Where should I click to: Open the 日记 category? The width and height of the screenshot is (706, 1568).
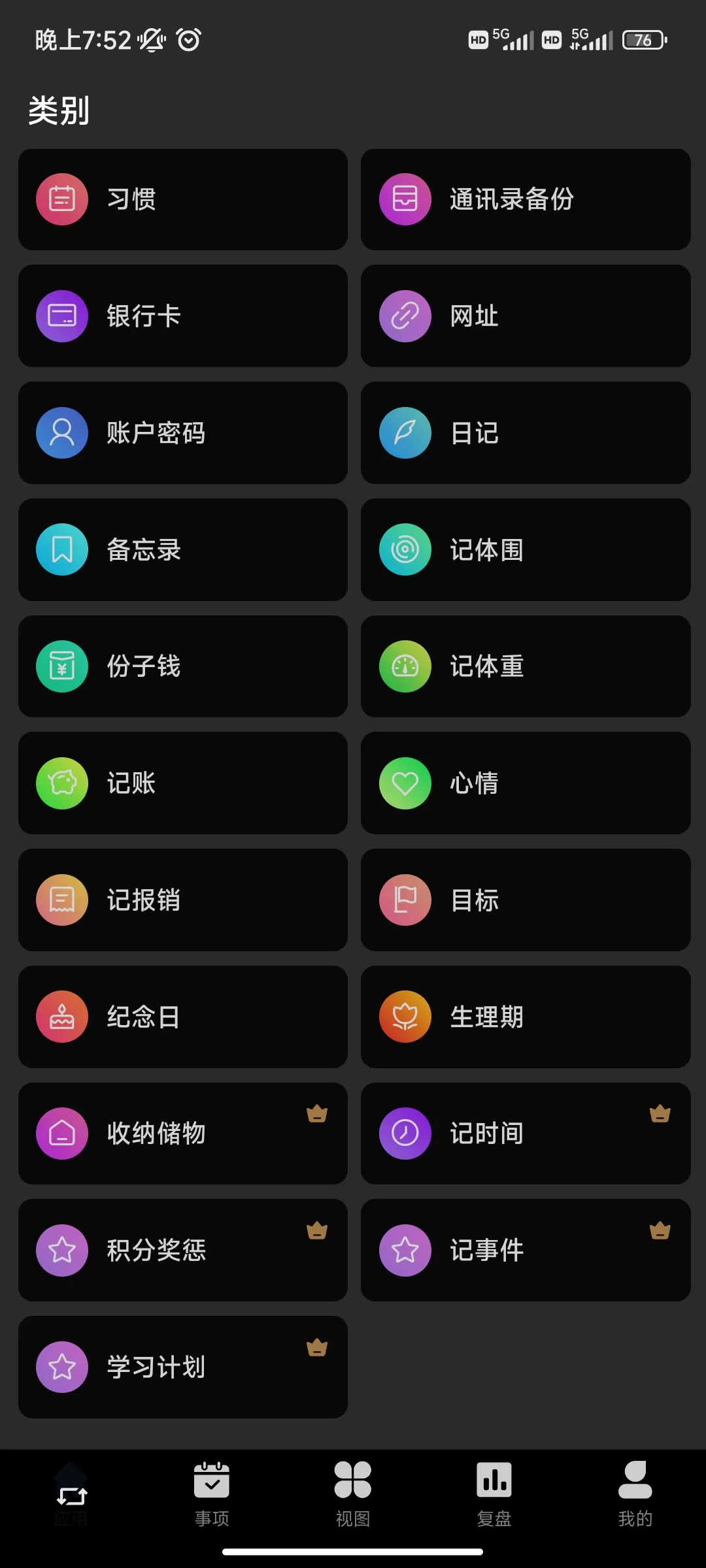[x=526, y=433]
